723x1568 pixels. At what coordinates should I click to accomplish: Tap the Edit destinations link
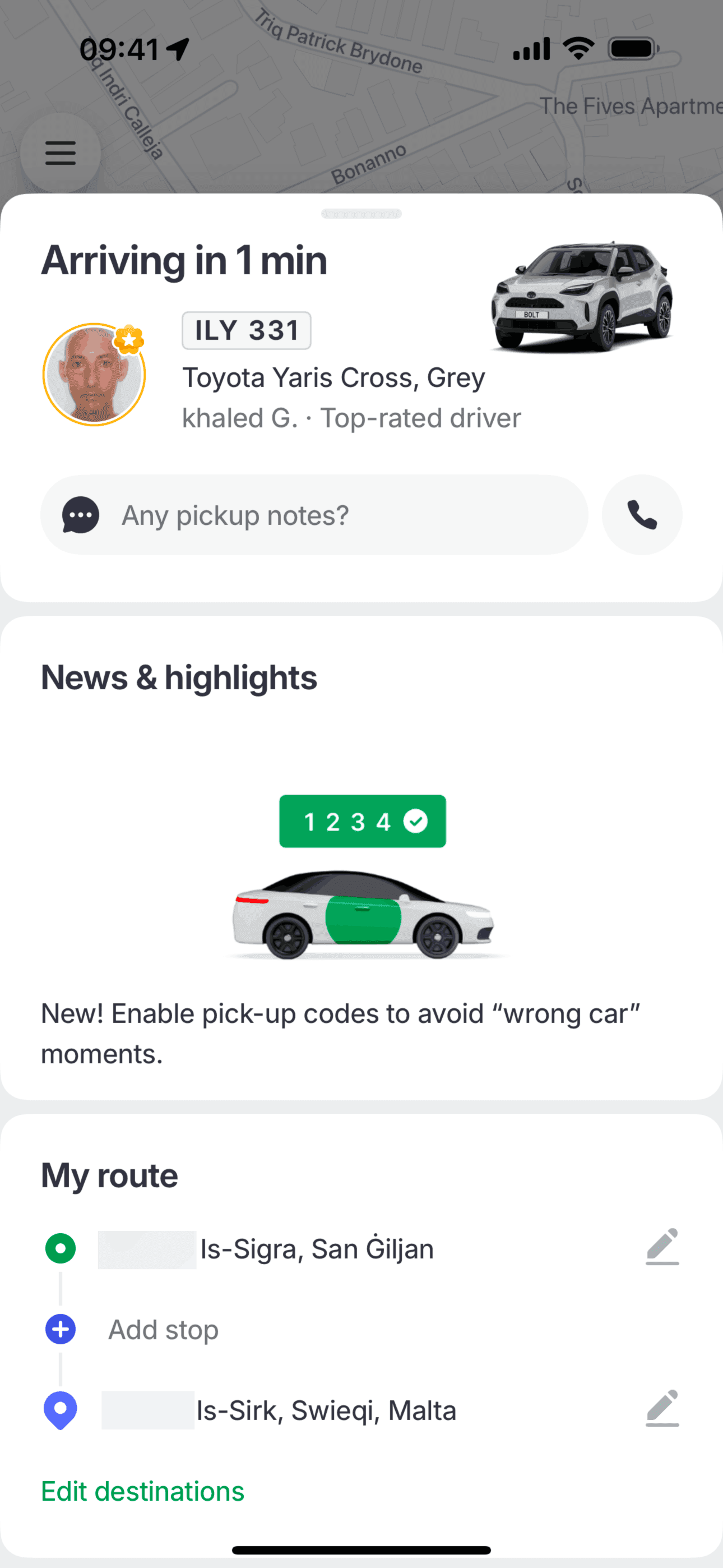pos(142,1491)
